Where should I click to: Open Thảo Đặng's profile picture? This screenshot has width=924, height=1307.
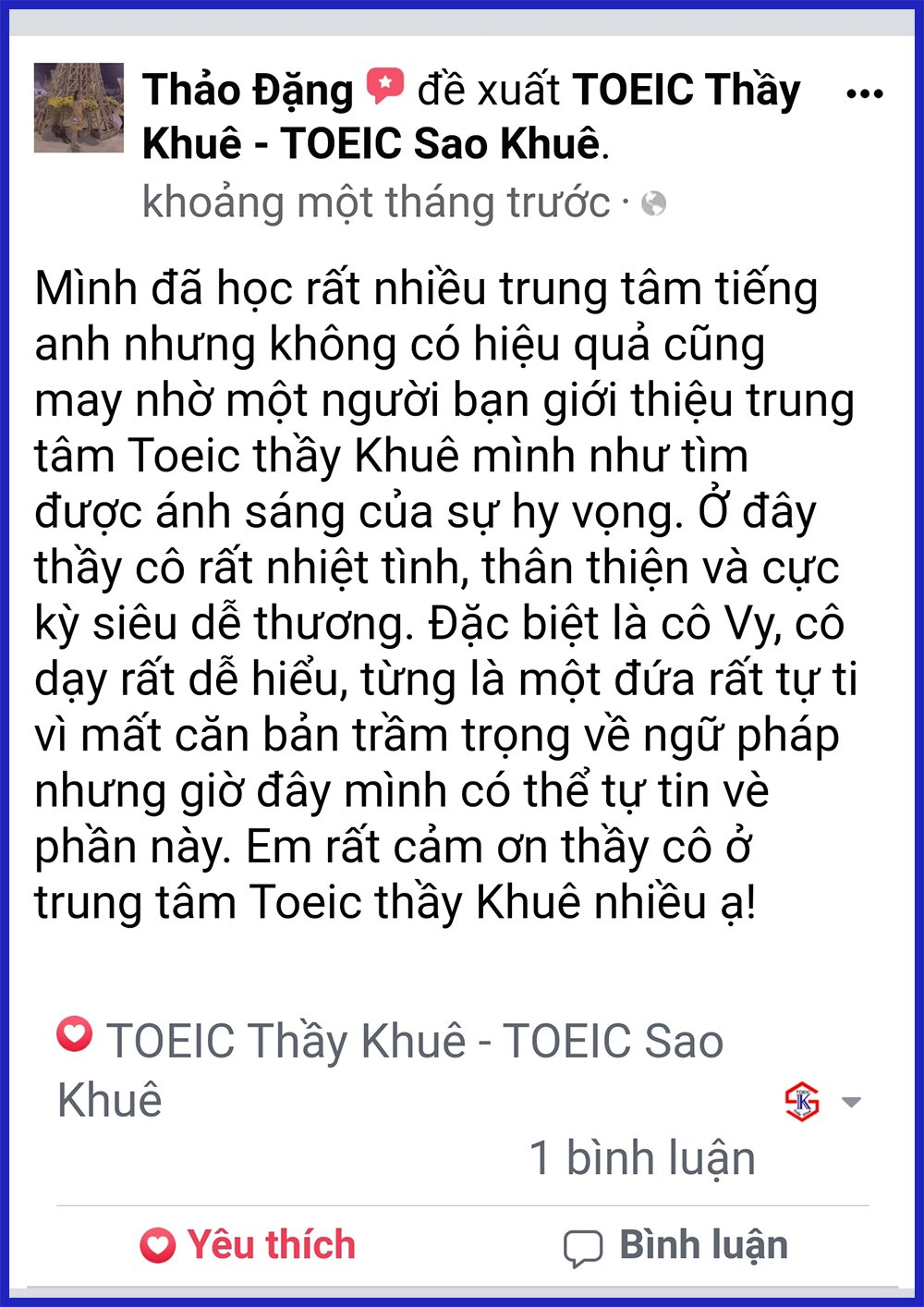[x=79, y=108]
